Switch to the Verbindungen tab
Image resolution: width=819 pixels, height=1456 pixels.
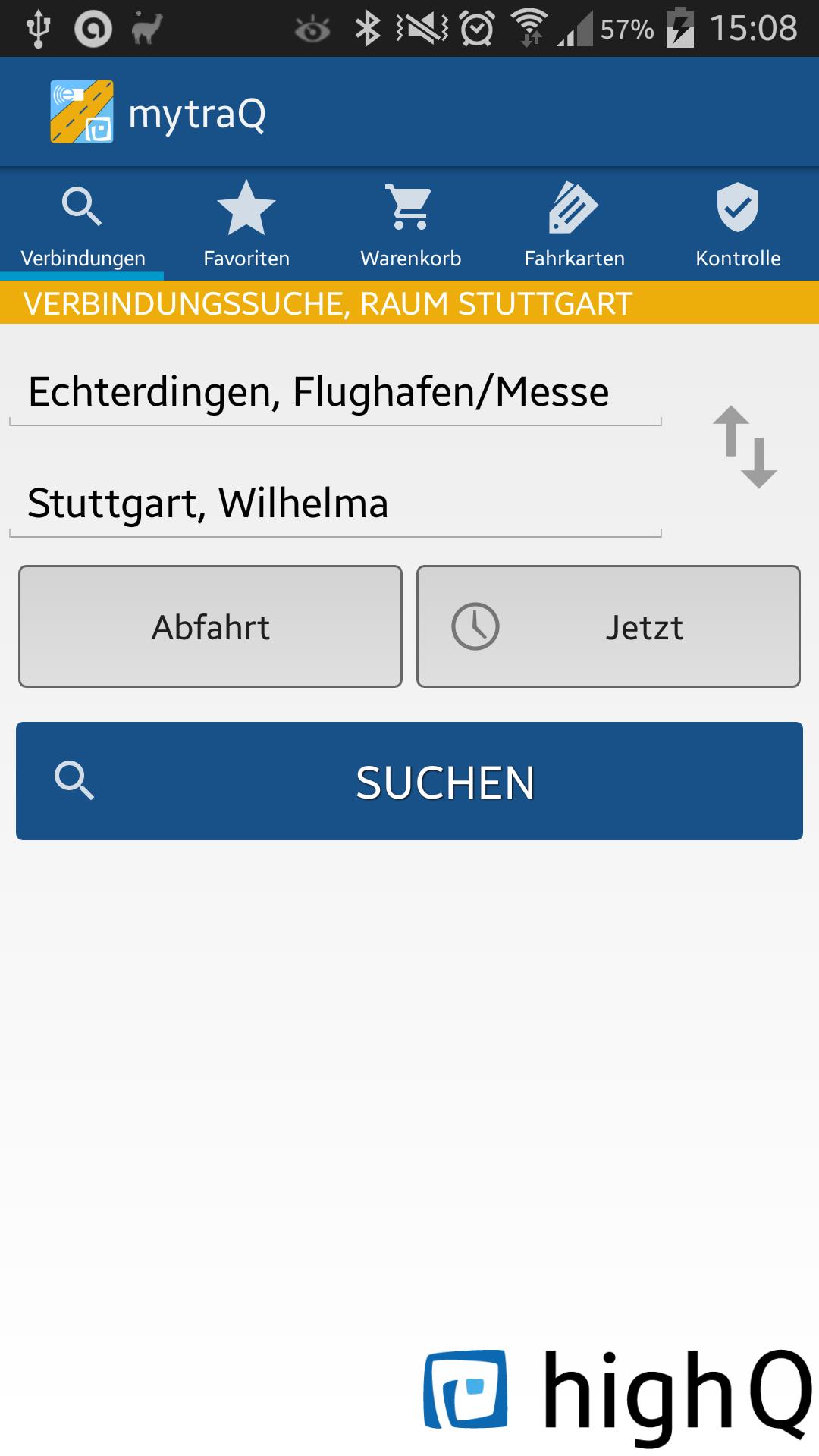click(x=82, y=225)
